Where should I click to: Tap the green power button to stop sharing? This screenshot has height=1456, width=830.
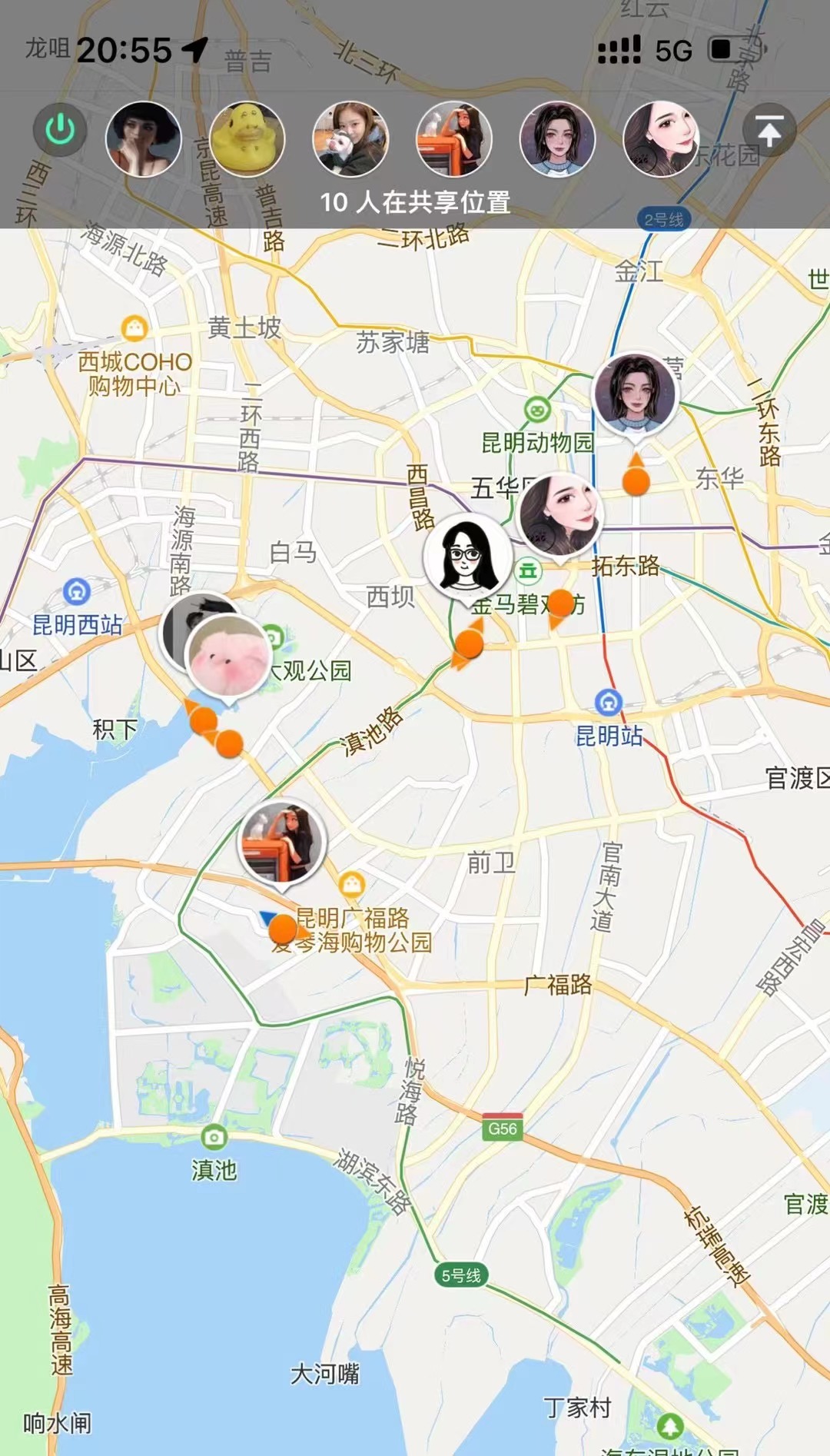click(60, 130)
